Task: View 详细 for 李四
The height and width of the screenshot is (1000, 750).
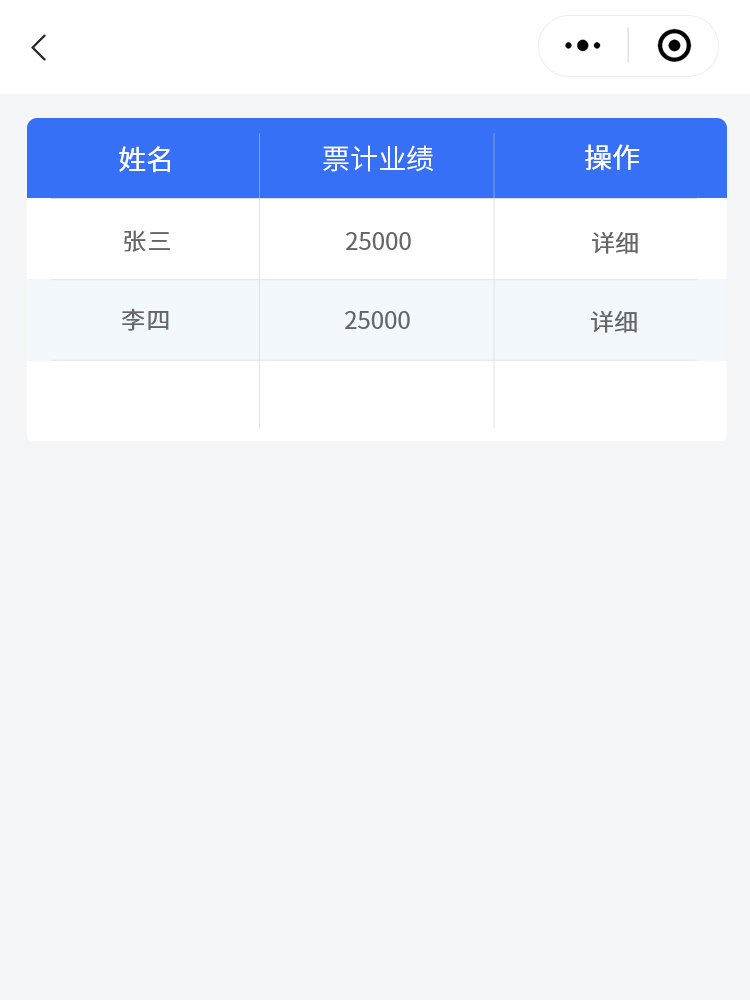Action: [614, 322]
